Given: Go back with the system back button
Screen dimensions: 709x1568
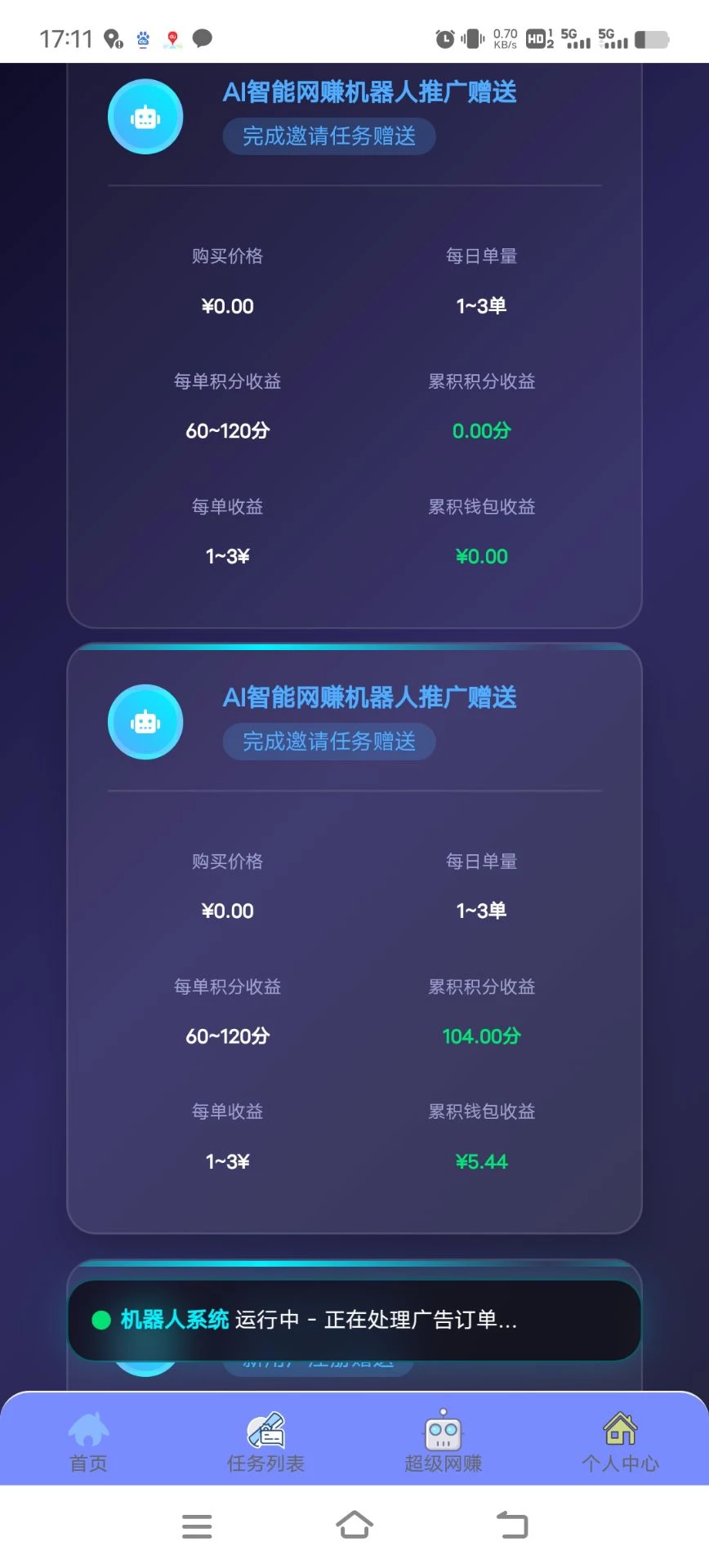Looking at the screenshot, I should 512,1525.
